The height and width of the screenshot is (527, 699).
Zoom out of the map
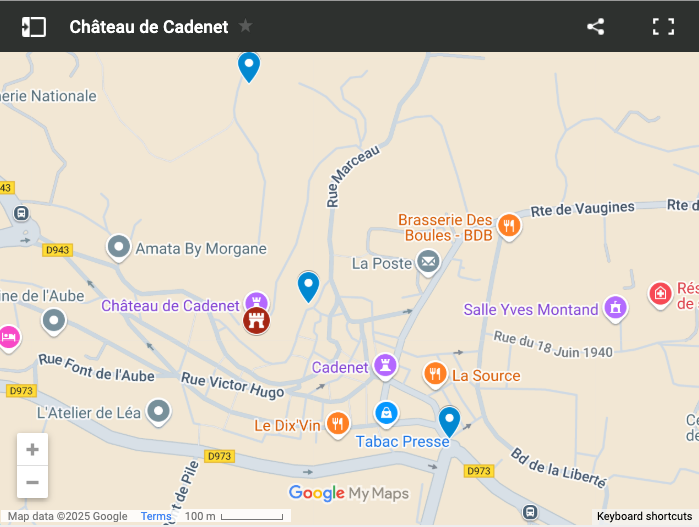coord(32,482)
